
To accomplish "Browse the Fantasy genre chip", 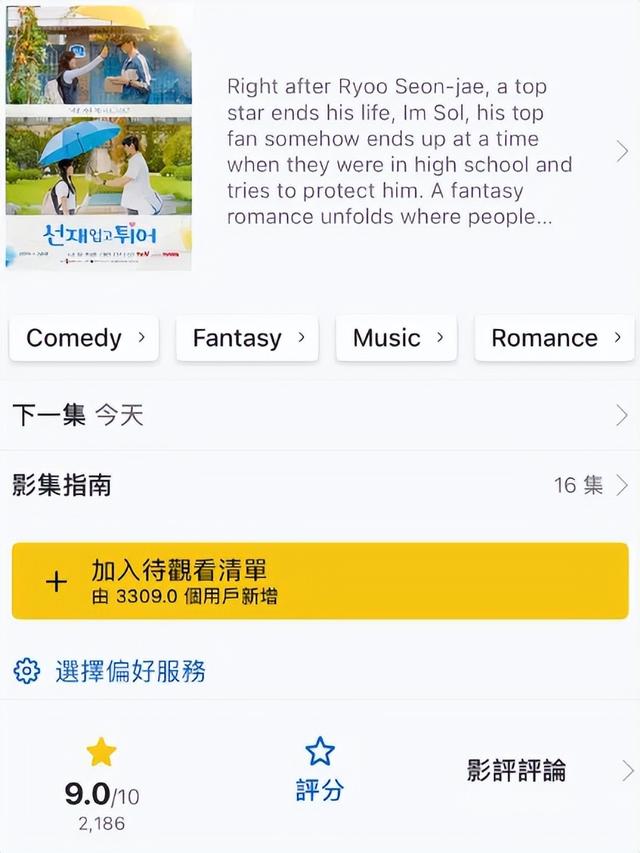I will point(247,338).
